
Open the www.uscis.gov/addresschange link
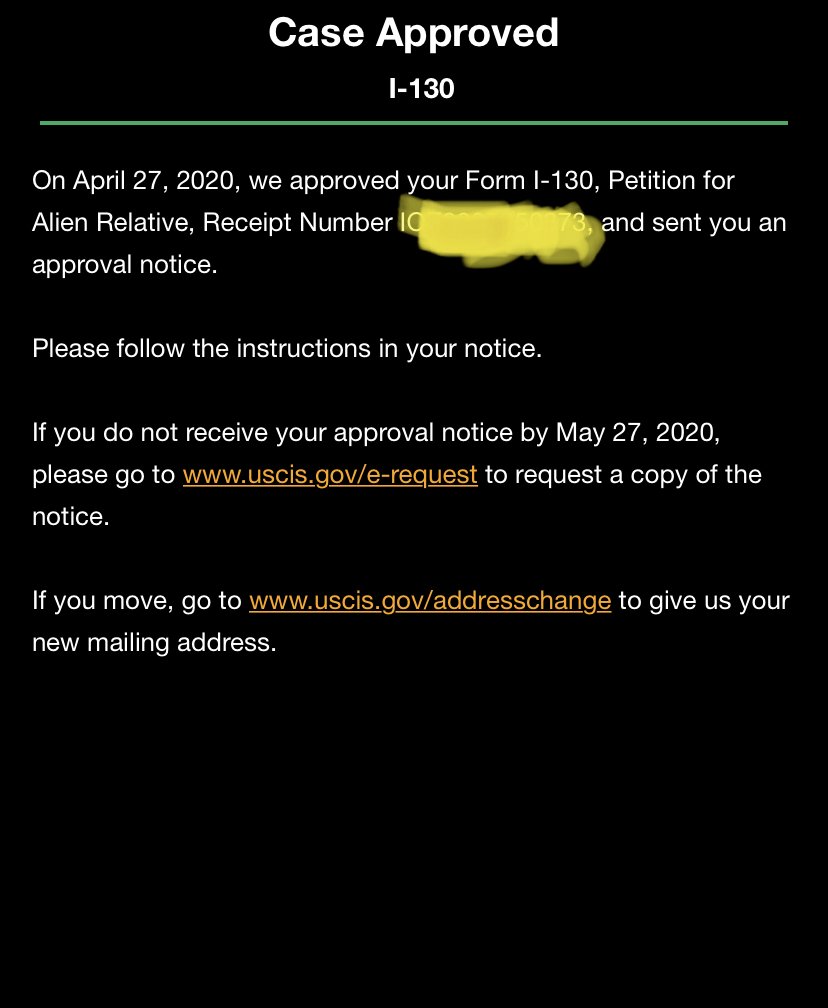pos(430,600)
